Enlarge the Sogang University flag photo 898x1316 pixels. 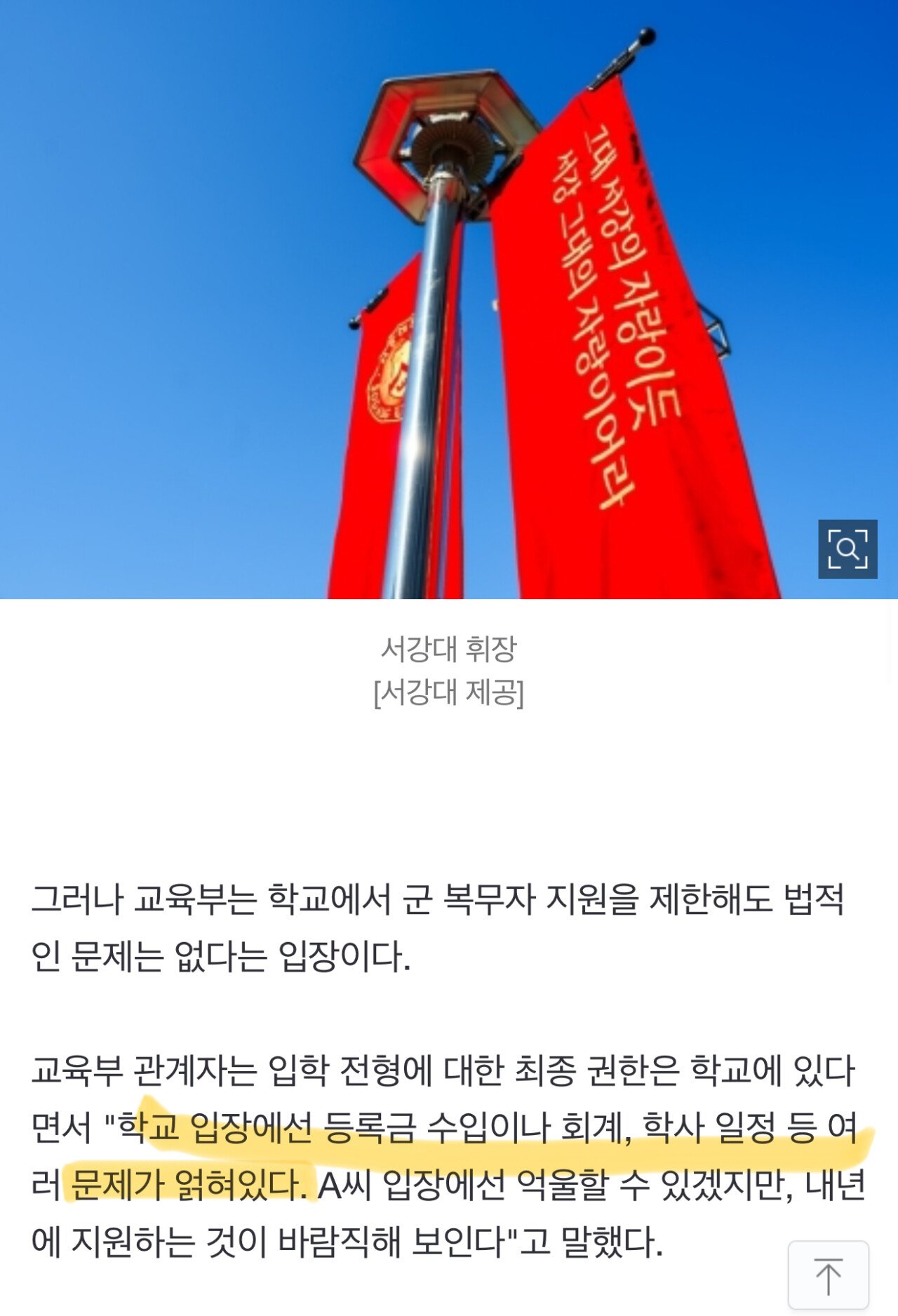(x=847, y=549)
